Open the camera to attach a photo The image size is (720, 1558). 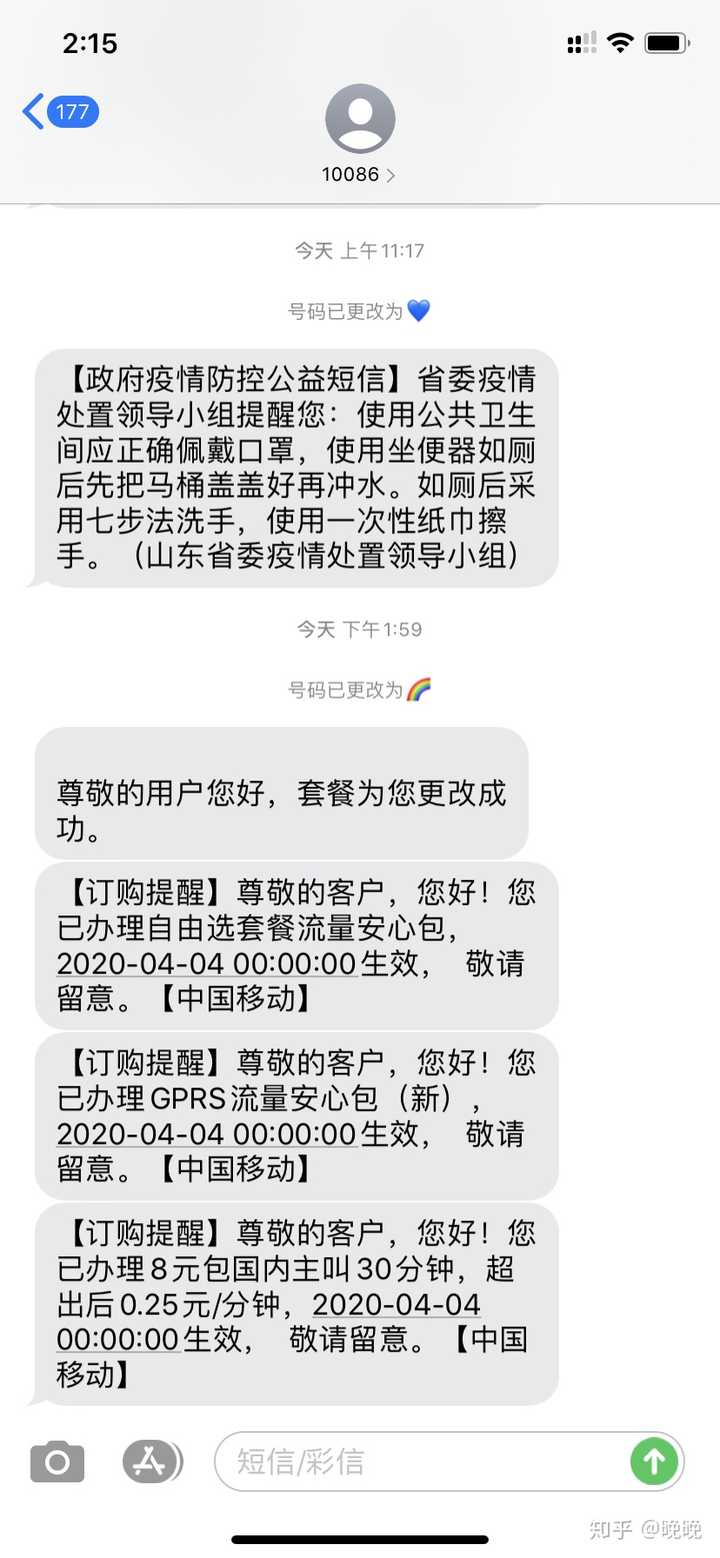pos(57,1462)
